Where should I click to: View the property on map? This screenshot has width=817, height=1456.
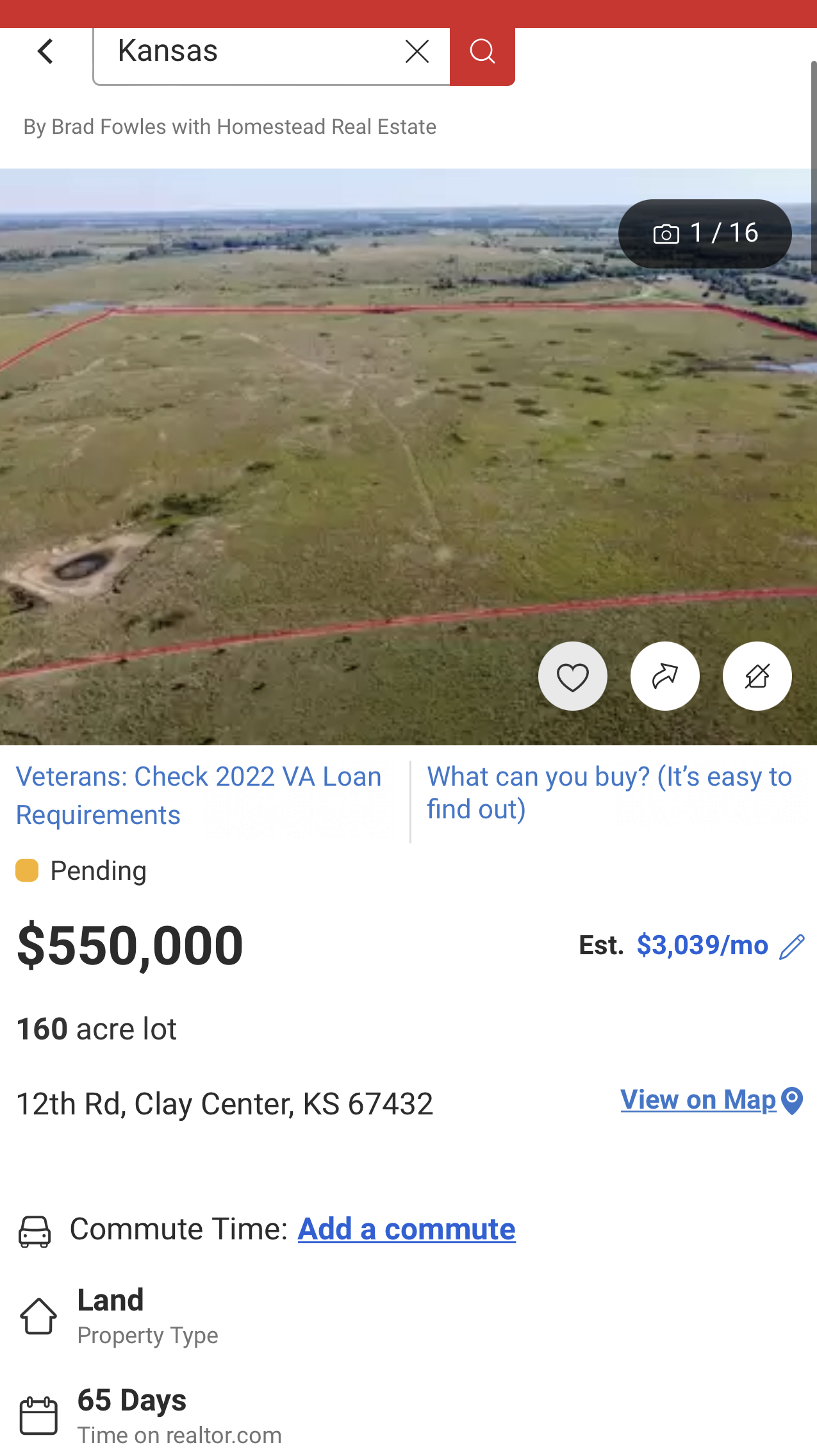tap(711, 1100)
